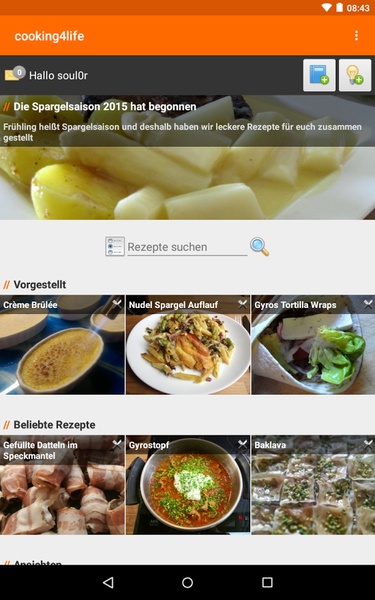Open the Crème Brûlée recipe
Image resolution: width=375 pixels, height=600 pixels.
[62, 344]
